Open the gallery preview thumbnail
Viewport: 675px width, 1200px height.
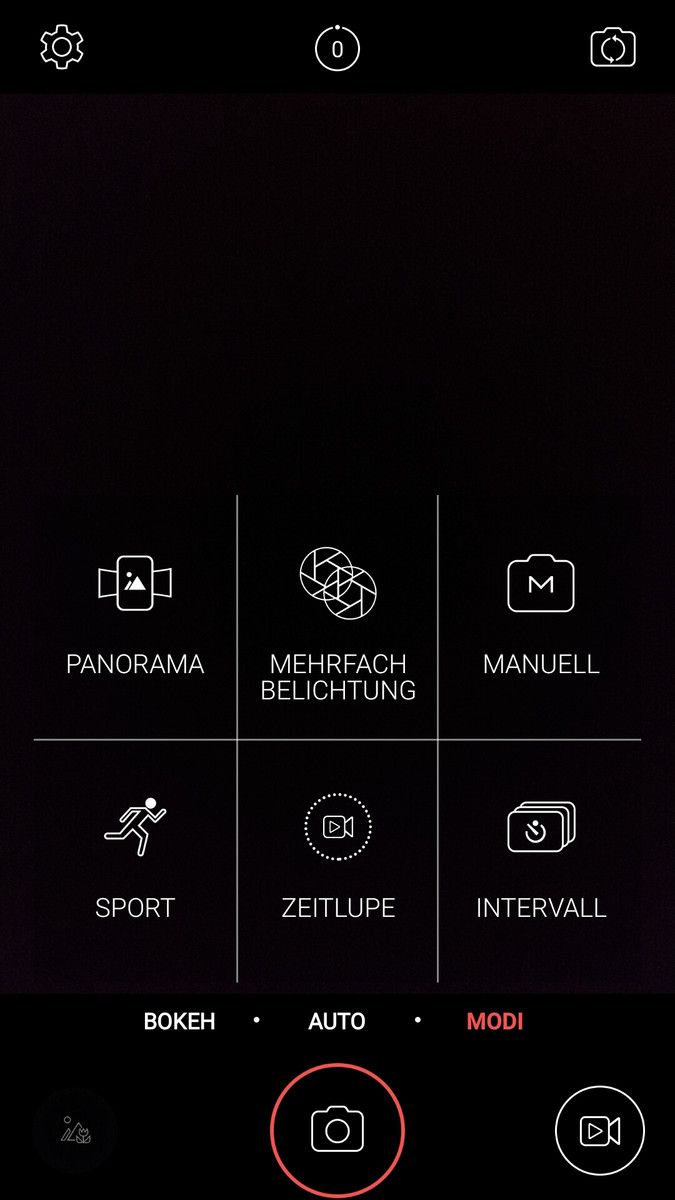[74, 1131]
